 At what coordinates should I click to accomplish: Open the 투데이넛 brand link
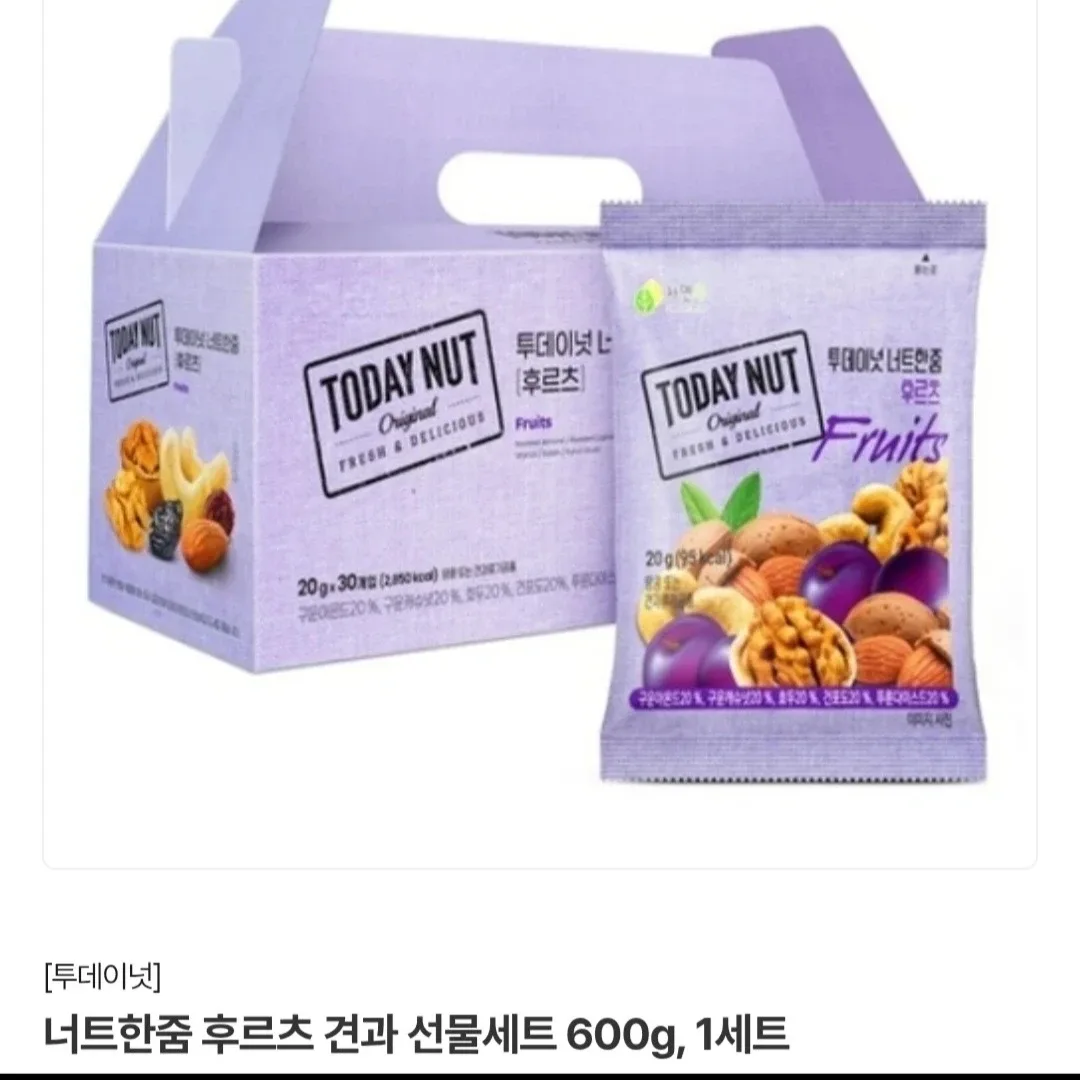pos(102,974)
